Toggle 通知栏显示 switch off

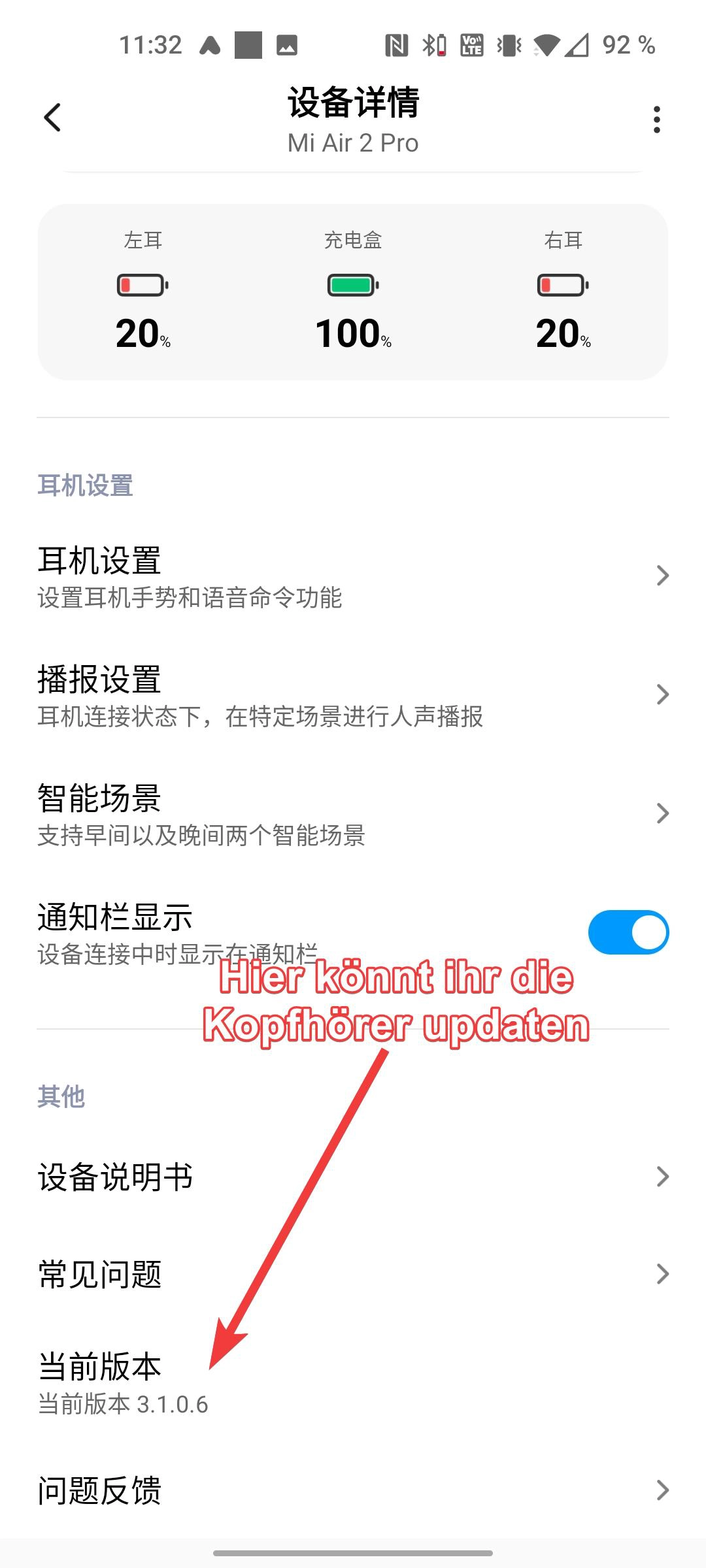[x=628, y=932]
